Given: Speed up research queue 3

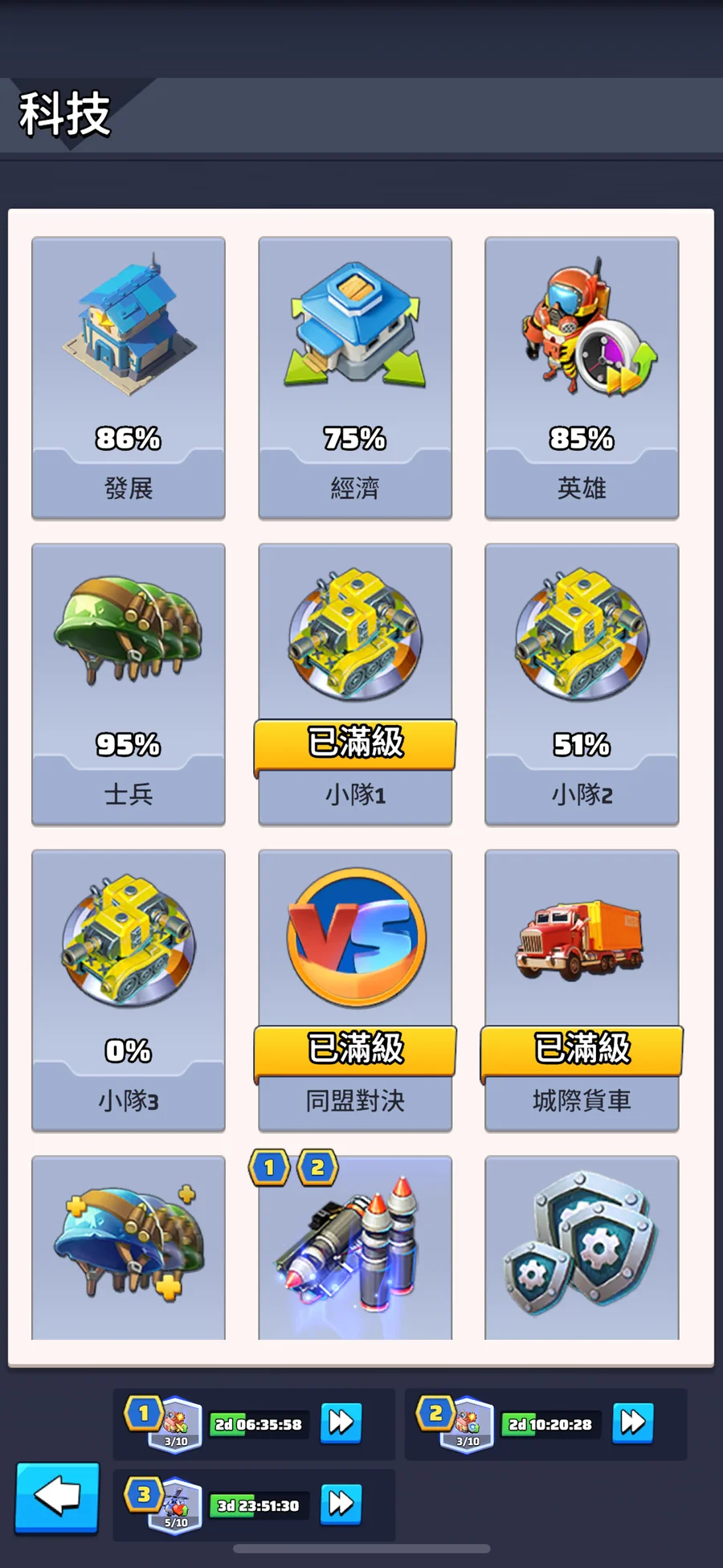Looking at the screenshot, I should click(x=341, y=1504).
